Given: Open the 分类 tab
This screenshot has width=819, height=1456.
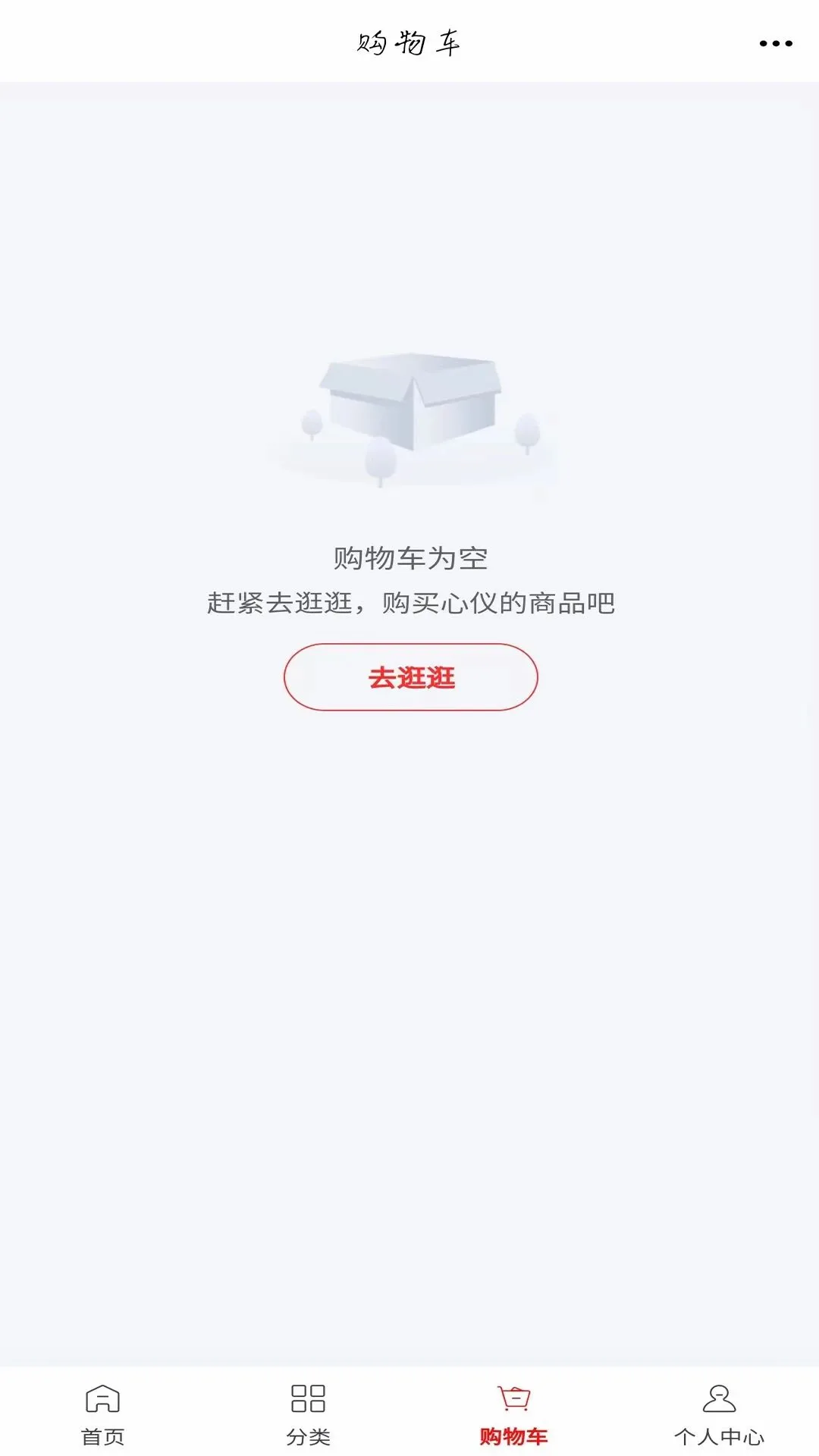Looking at the screenshot, I should click(308, 1415).
